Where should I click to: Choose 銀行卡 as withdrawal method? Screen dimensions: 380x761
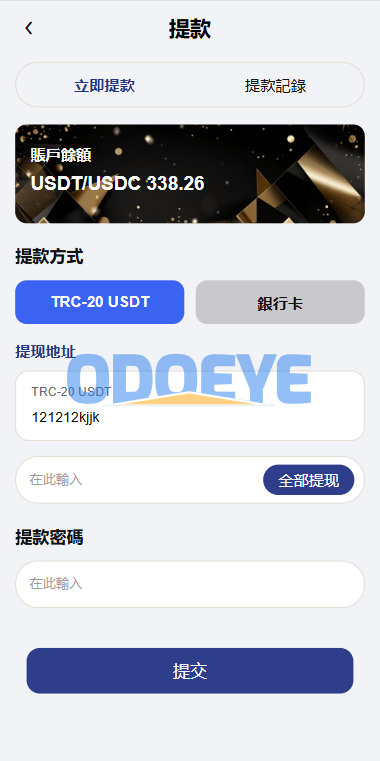point(280,302)
